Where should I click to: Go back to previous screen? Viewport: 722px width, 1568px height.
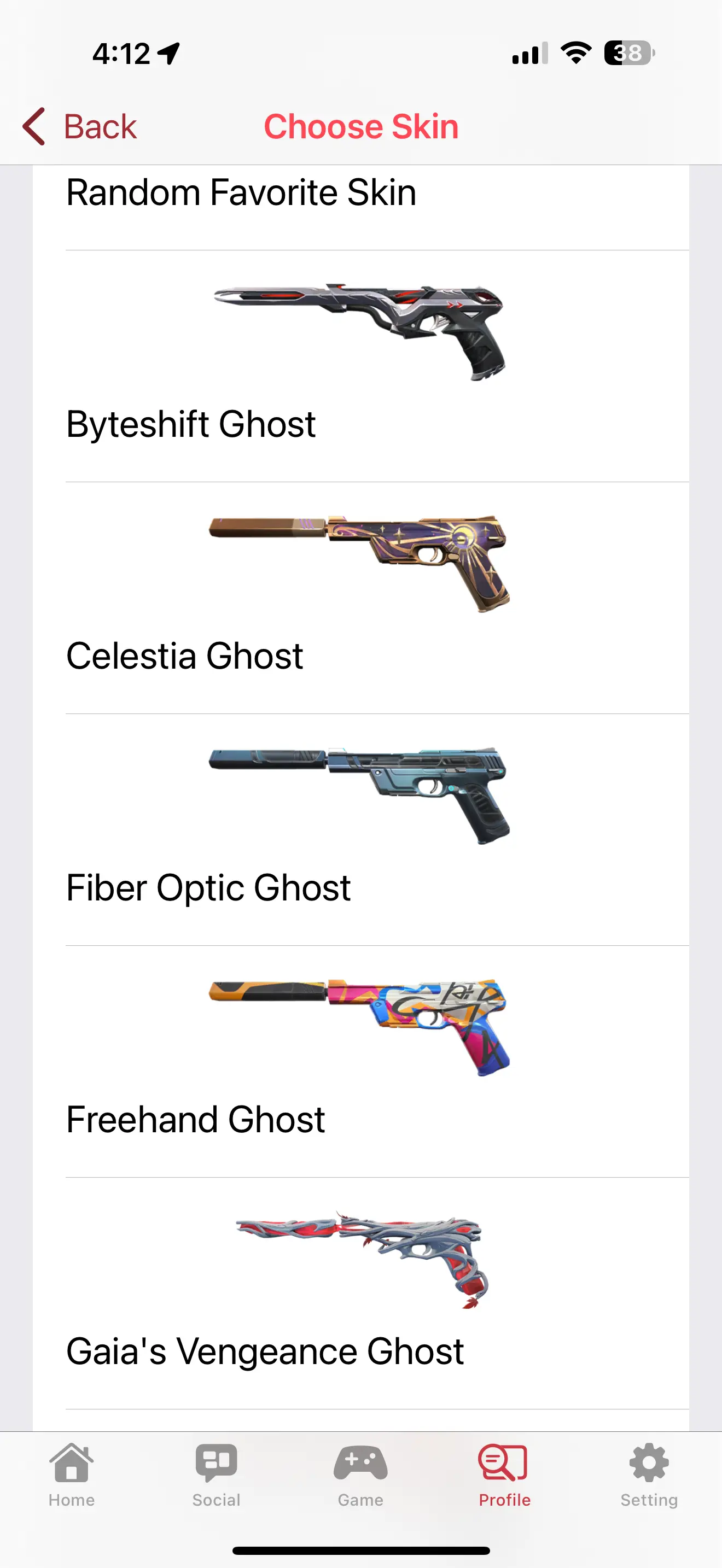(80, 127)
